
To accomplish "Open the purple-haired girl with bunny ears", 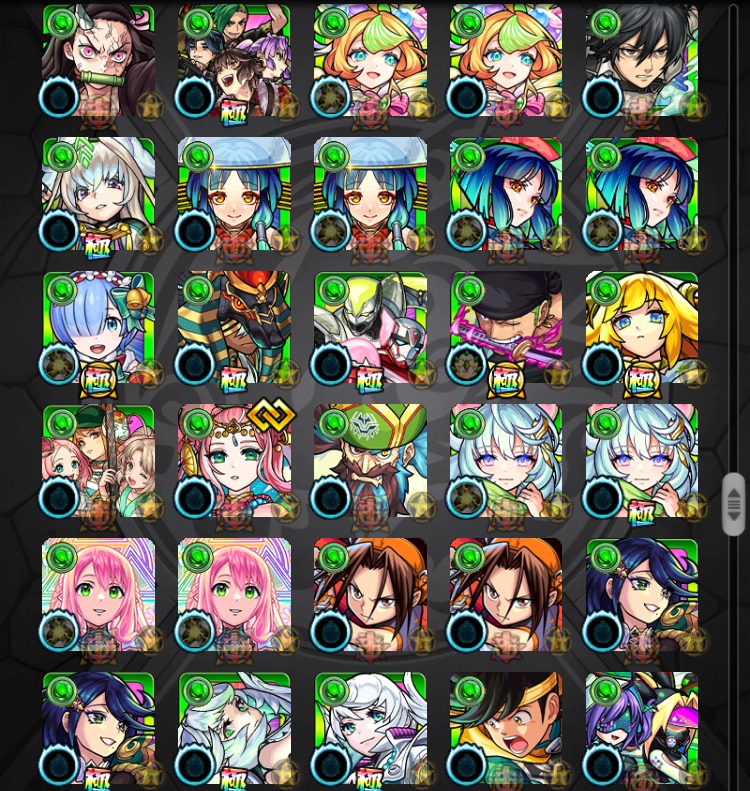I will 642,730.
